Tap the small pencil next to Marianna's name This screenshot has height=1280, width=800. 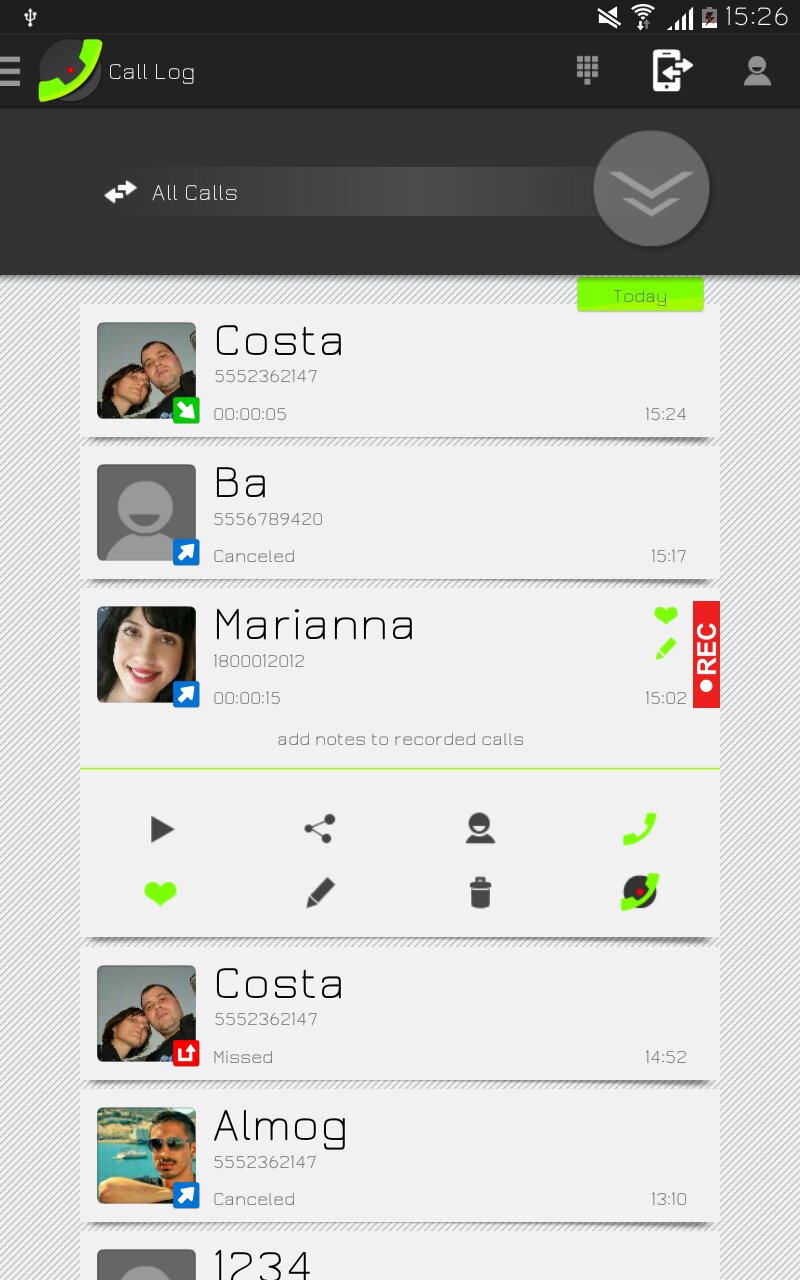pos(665,649)
